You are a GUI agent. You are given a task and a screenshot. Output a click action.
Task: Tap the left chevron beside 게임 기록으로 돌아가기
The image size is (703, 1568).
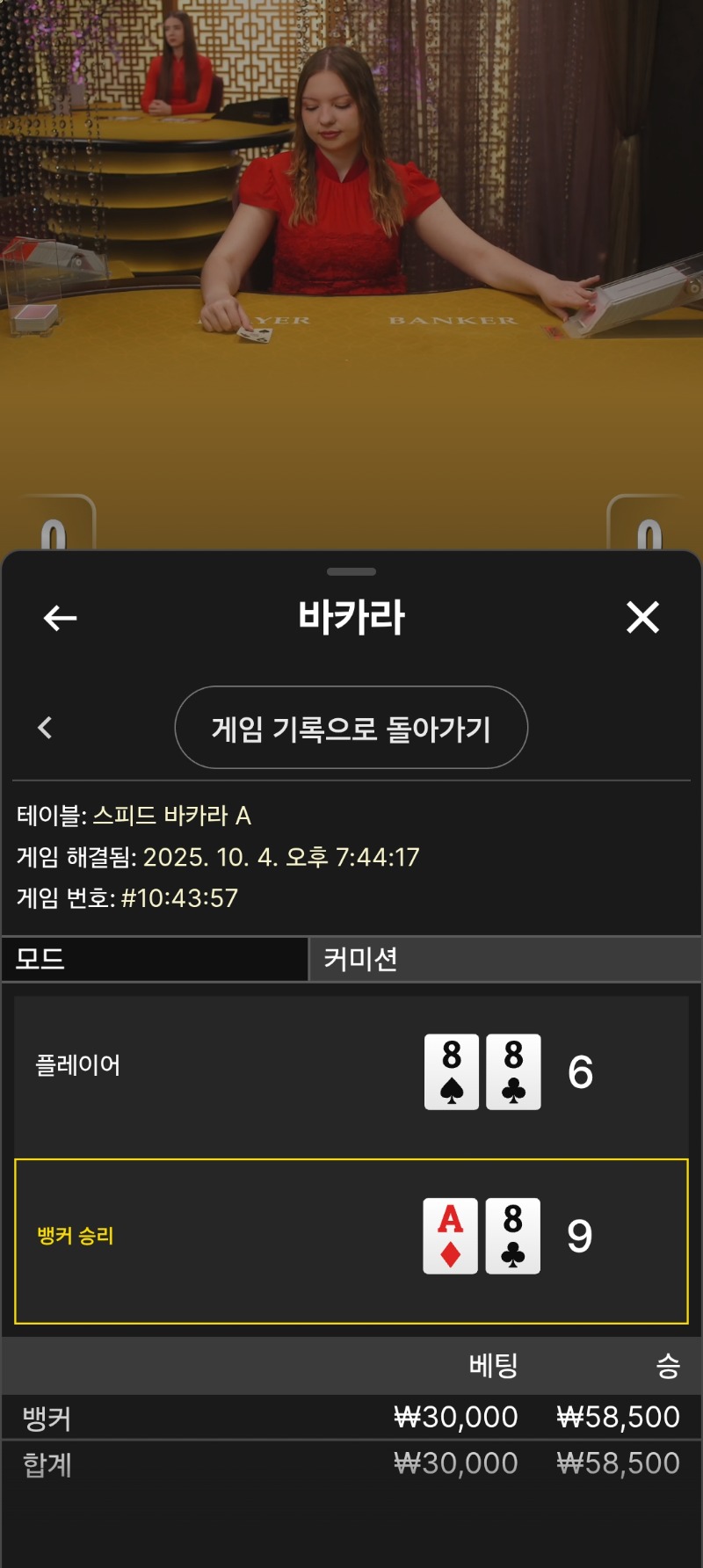pos(46,728)
